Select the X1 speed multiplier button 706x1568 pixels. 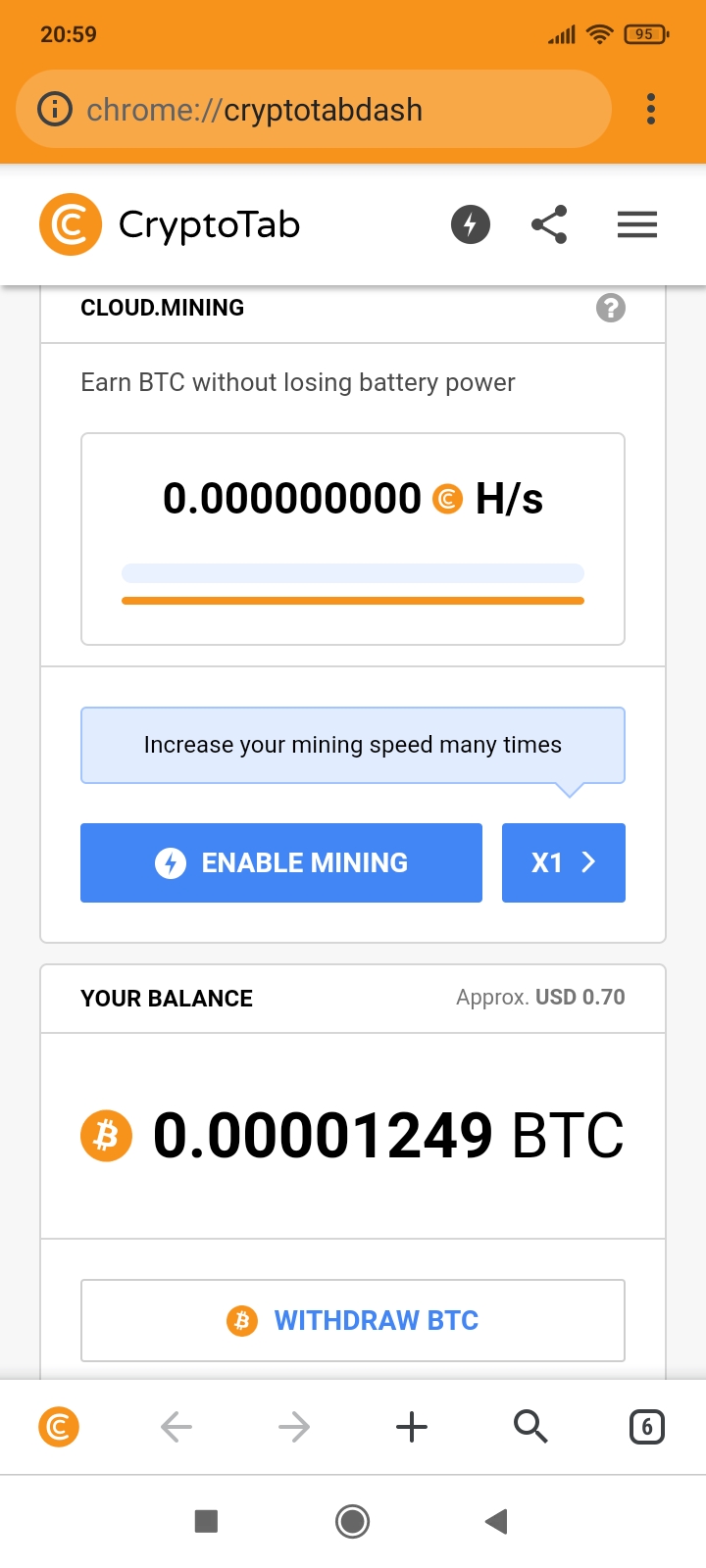click(564, 862)
